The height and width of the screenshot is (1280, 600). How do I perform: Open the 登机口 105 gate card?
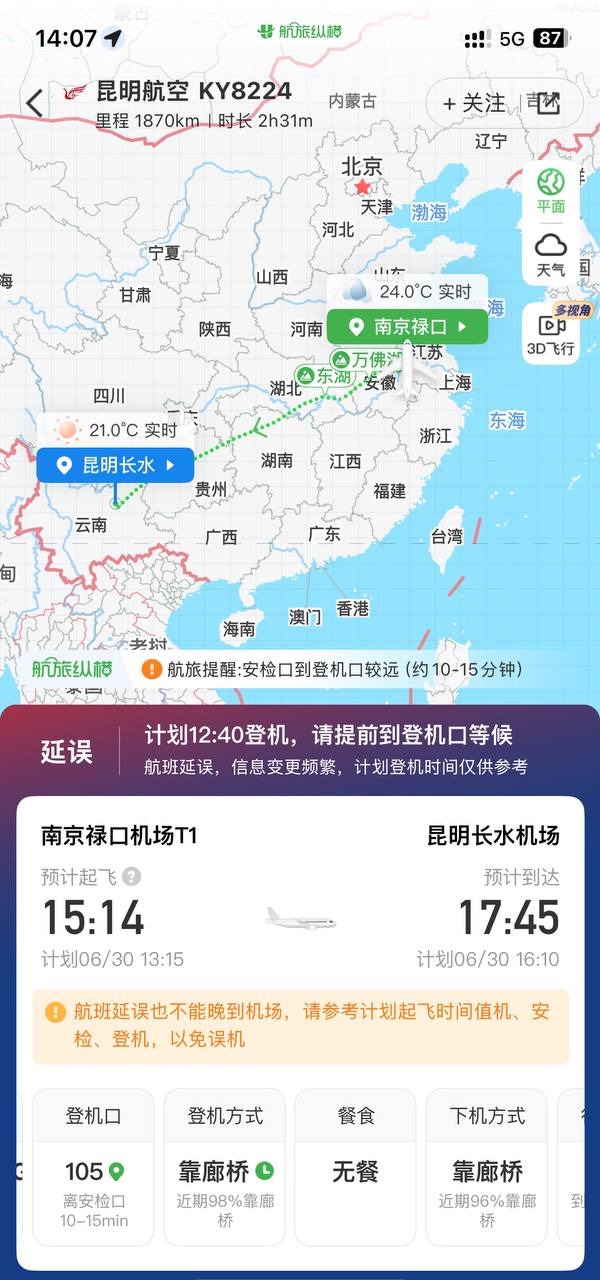(93, 1167)
